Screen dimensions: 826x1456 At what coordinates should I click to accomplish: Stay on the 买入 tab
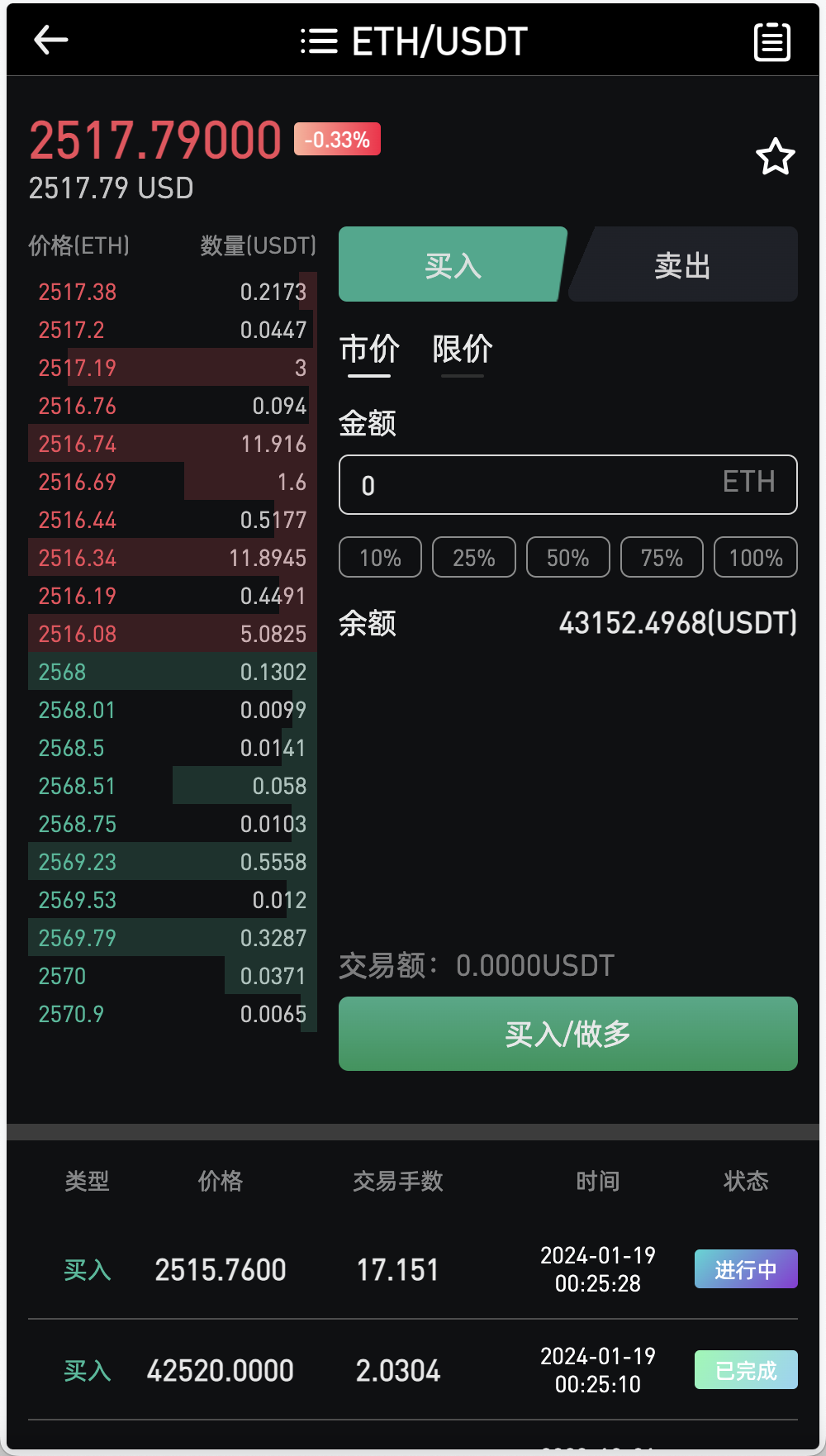click(x=451, y=264)
